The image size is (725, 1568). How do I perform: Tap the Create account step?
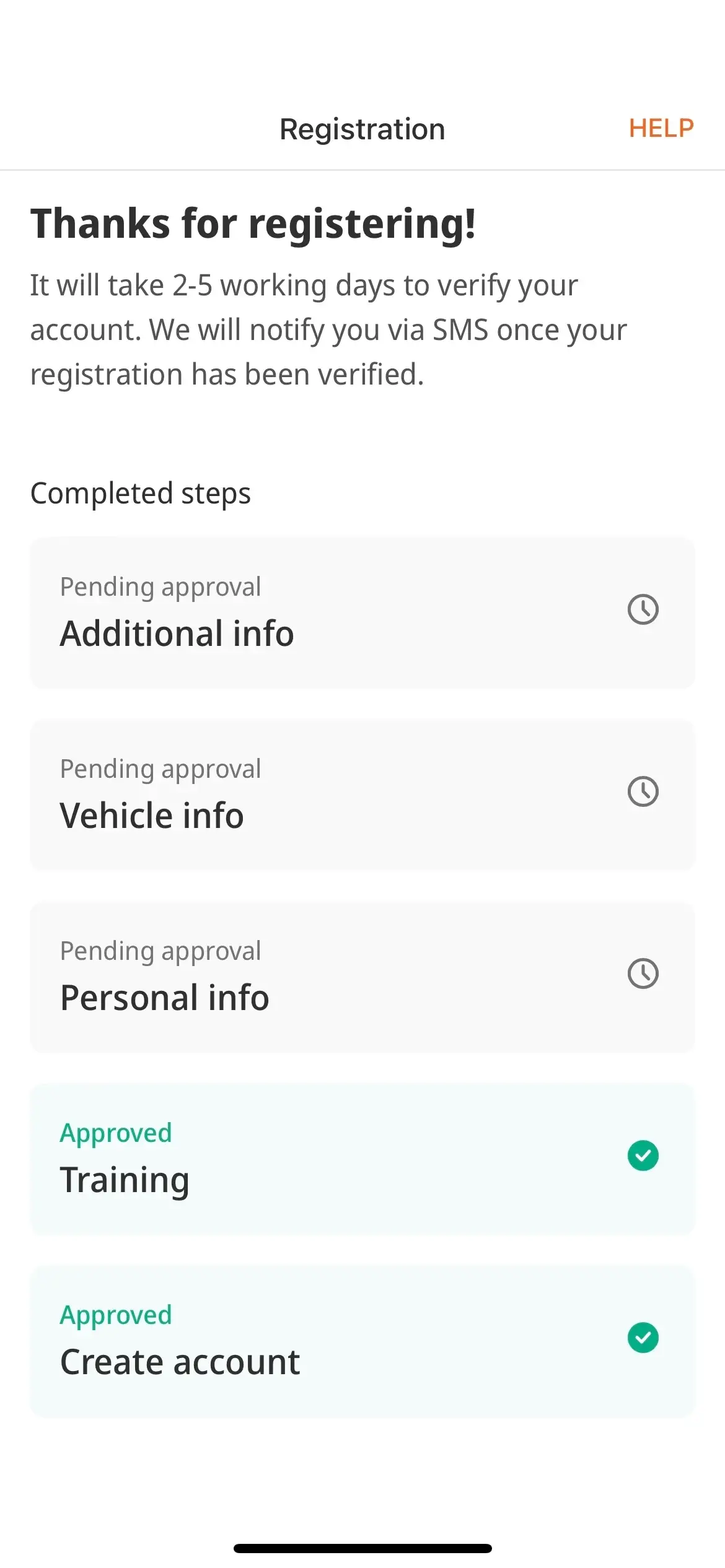click(362, 1341)
